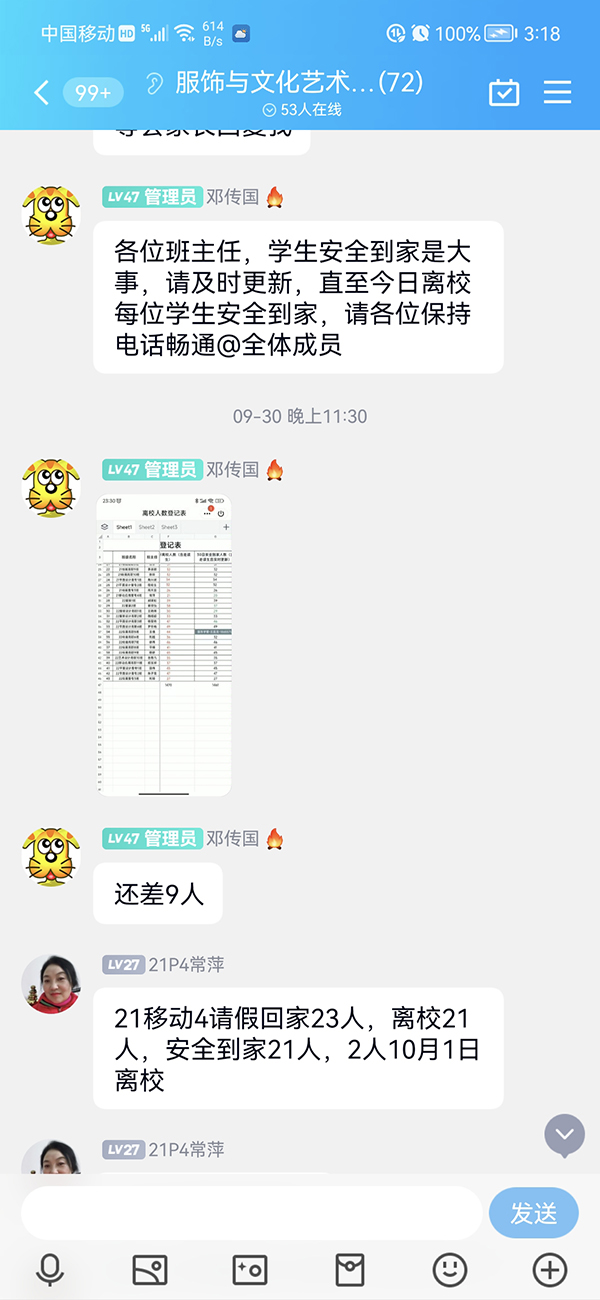Image resolution: width=600 pixels, height=1300 pixels.
Task: Jump to the latest messages
Action: point(565,1134)
